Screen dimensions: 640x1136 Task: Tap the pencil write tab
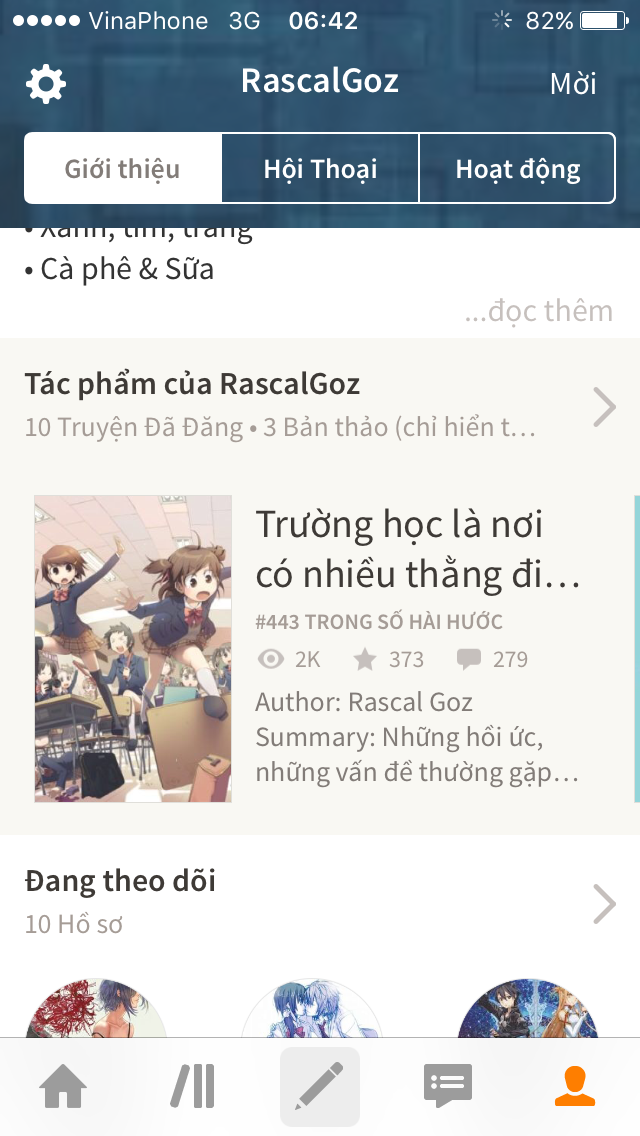320,1087
